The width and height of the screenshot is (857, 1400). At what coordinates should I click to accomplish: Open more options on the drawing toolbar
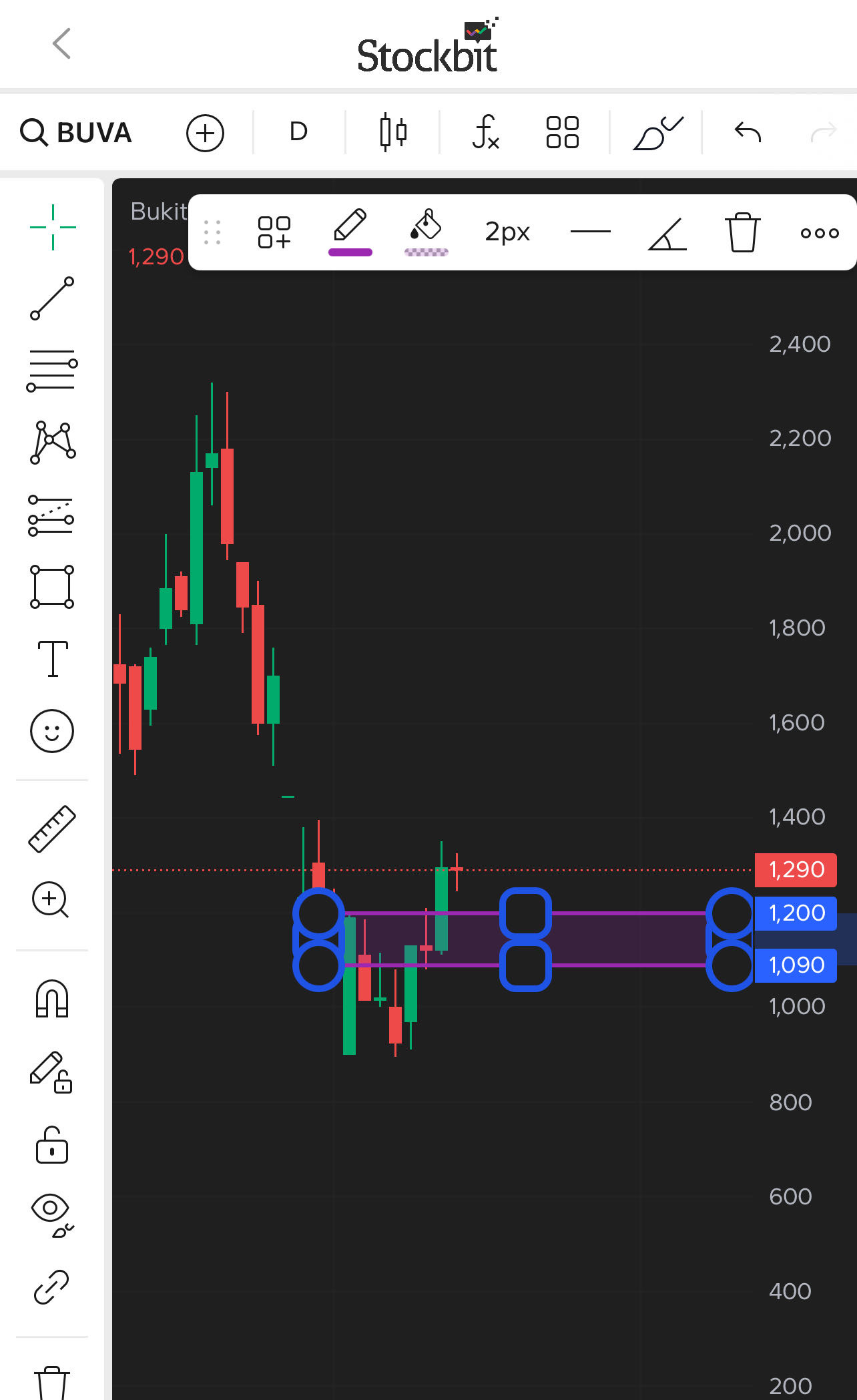click(820, 232)
